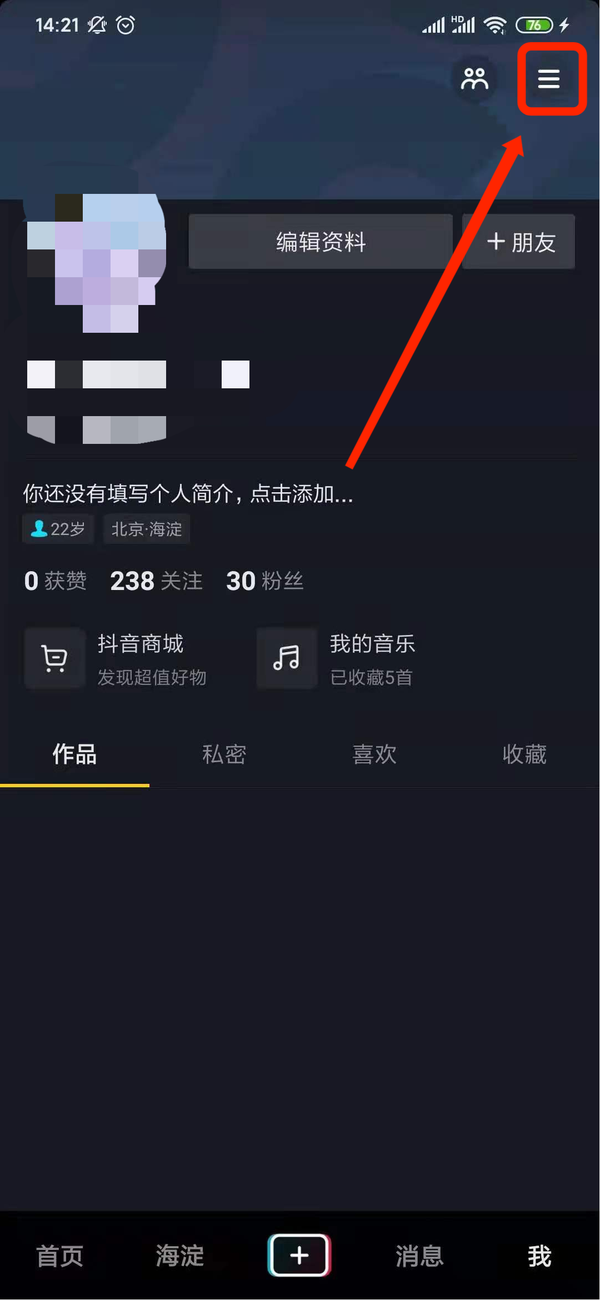Open 抖音商城 shopping mall
The height and width of the screenshot is (1300, 600).
tap(118, 659)
